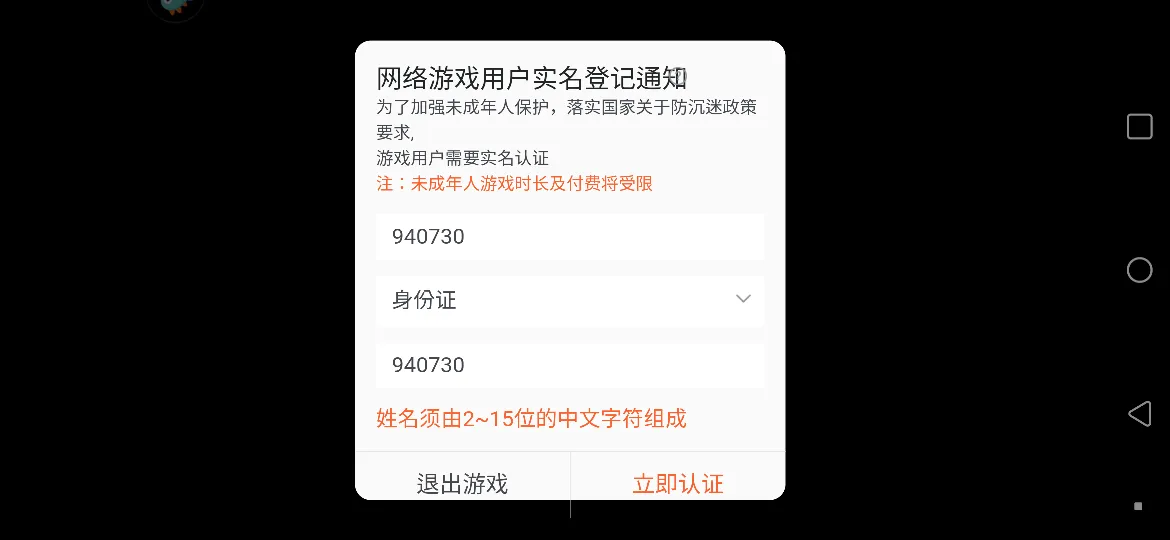Screen dimensions: 1170x540
Task: Tap the ID number field below 身份证
Action: point(569,365)
